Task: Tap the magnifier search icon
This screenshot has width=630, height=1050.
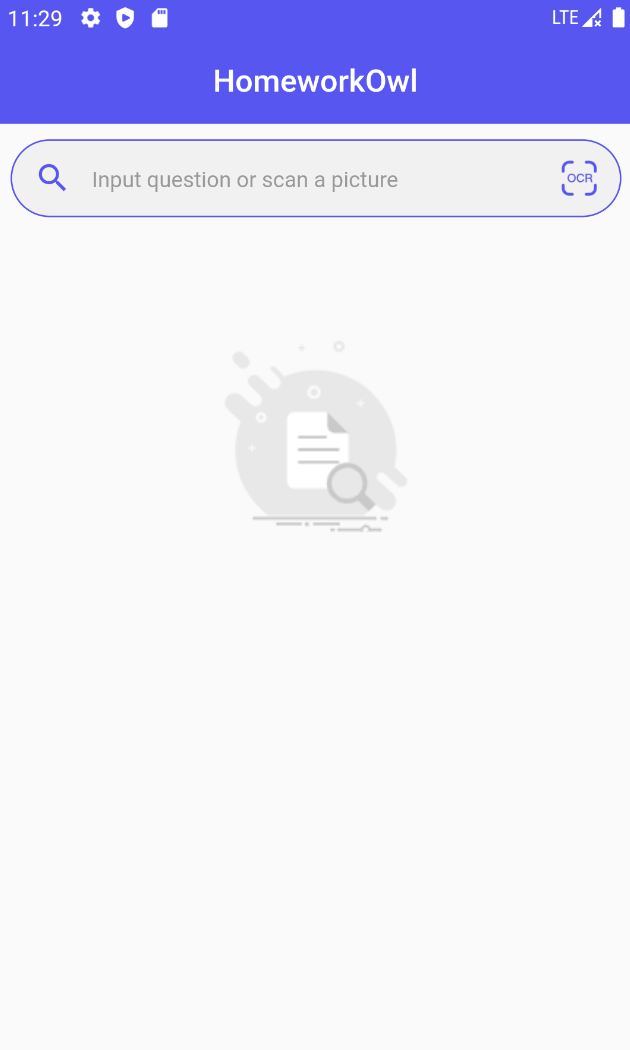Action: tap(52, 178)
